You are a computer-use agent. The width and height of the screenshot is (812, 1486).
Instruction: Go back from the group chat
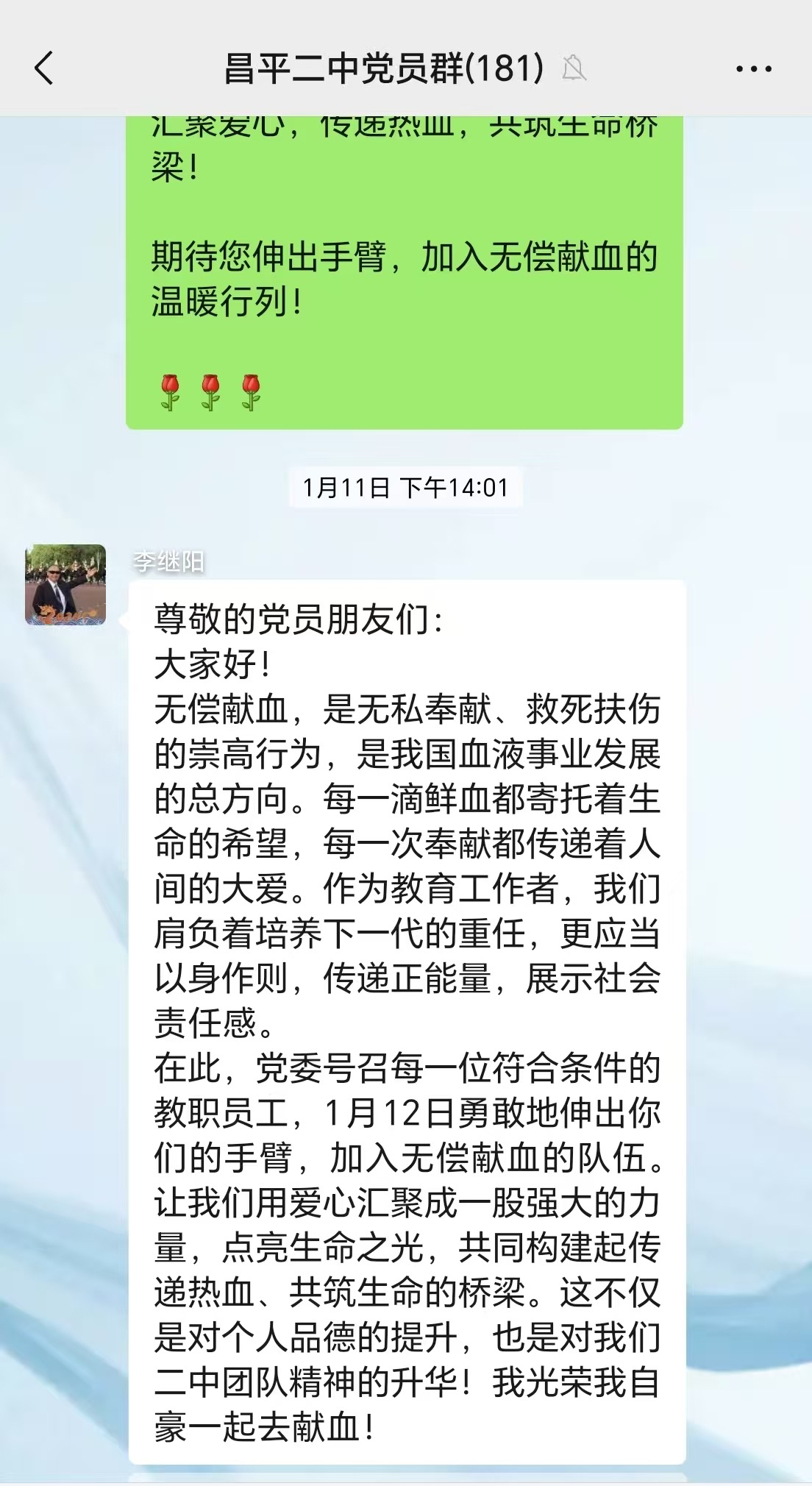pos(44,68)
